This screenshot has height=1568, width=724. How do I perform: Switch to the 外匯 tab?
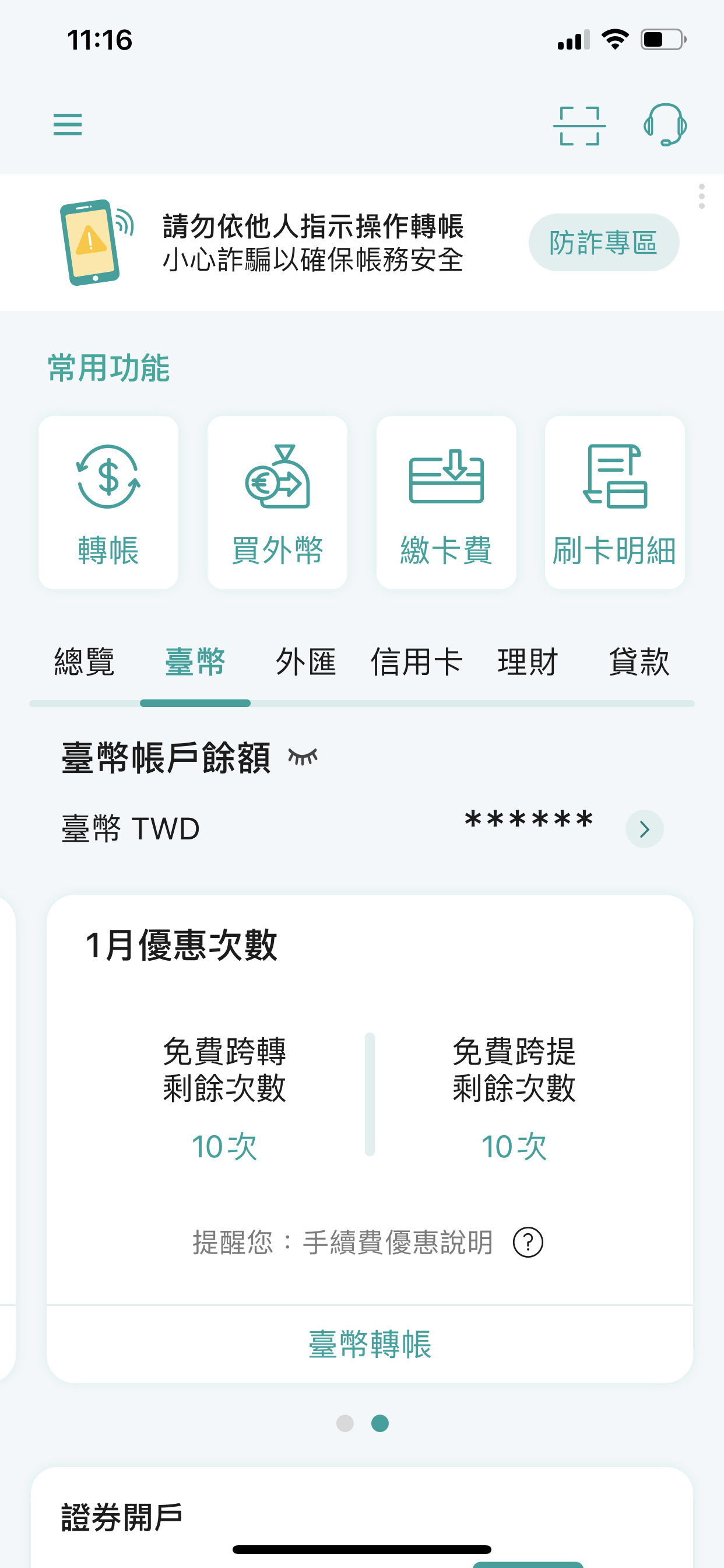(306, 661)
